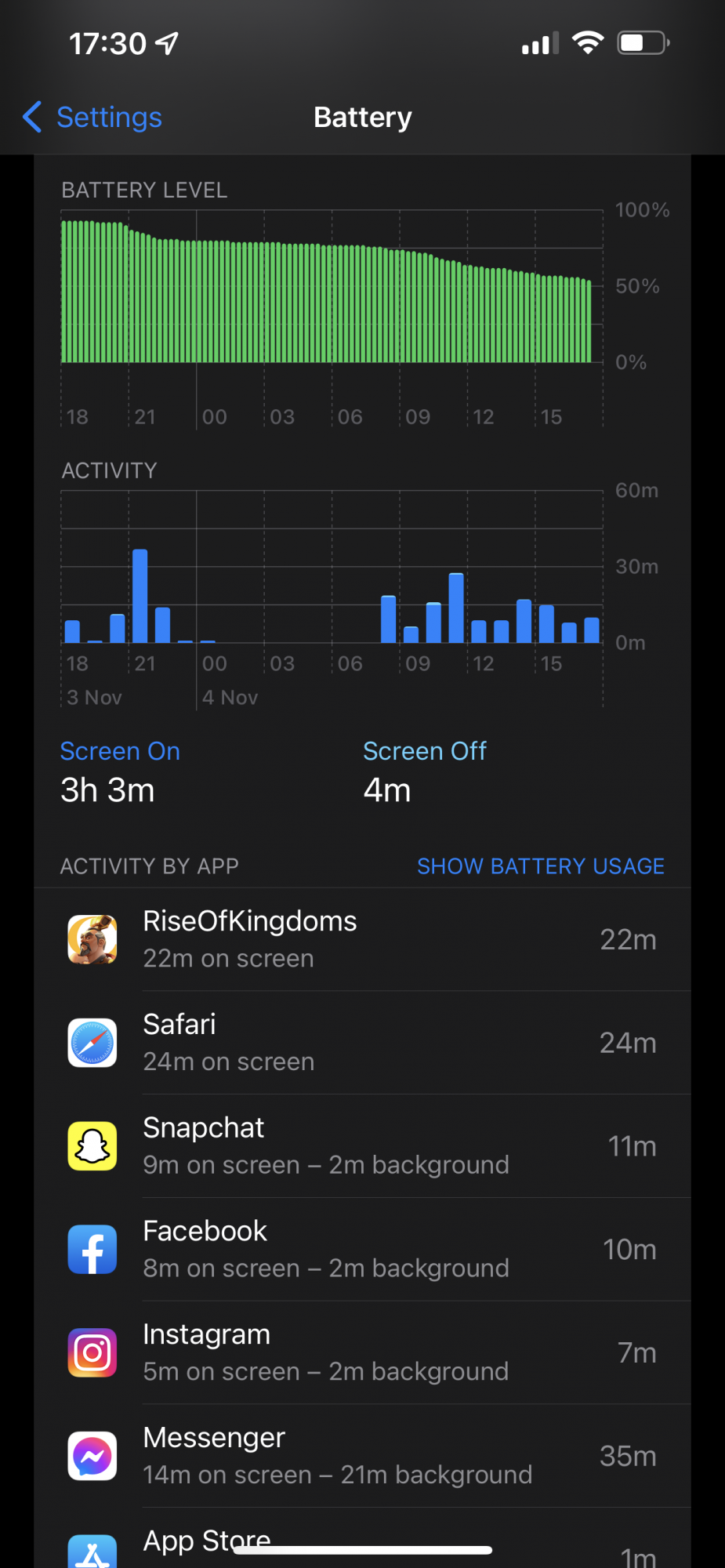Tap the tallest bar in Activity chart
The height and width of the screenshot is (1568, 725).
(x=140, y=597)
